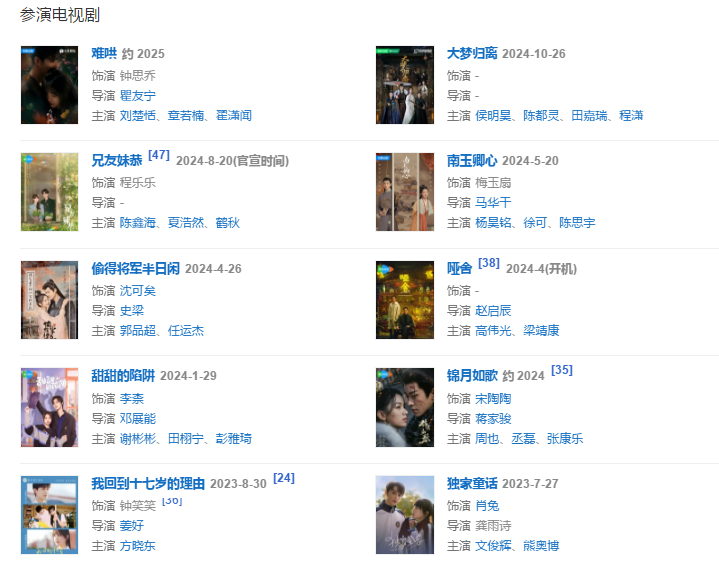Open actor 高伟光's page
719x568 pixels.
[494, 330]
